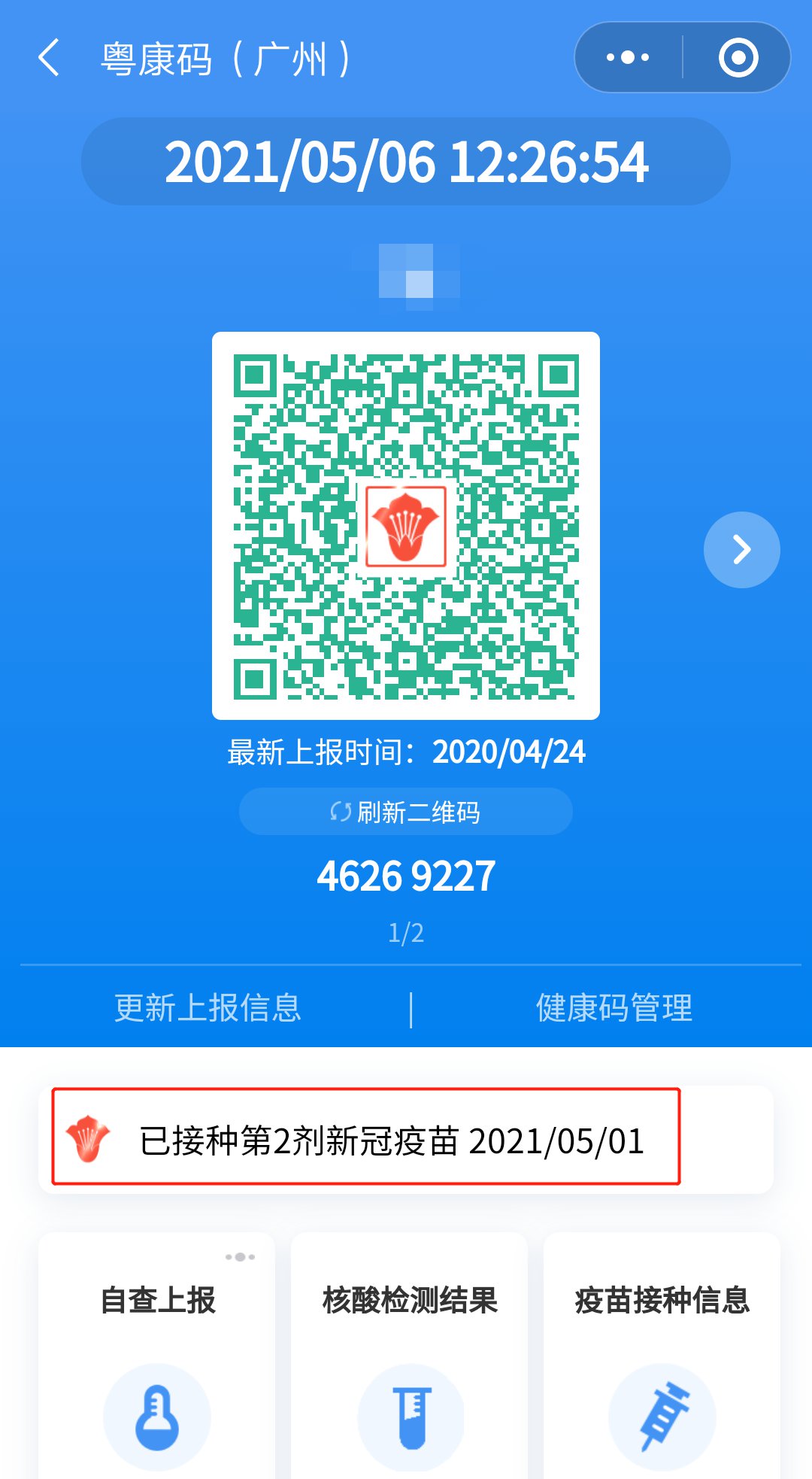Go back from the 粤康码 page
812x1479 pixels.
coord(49,58)
